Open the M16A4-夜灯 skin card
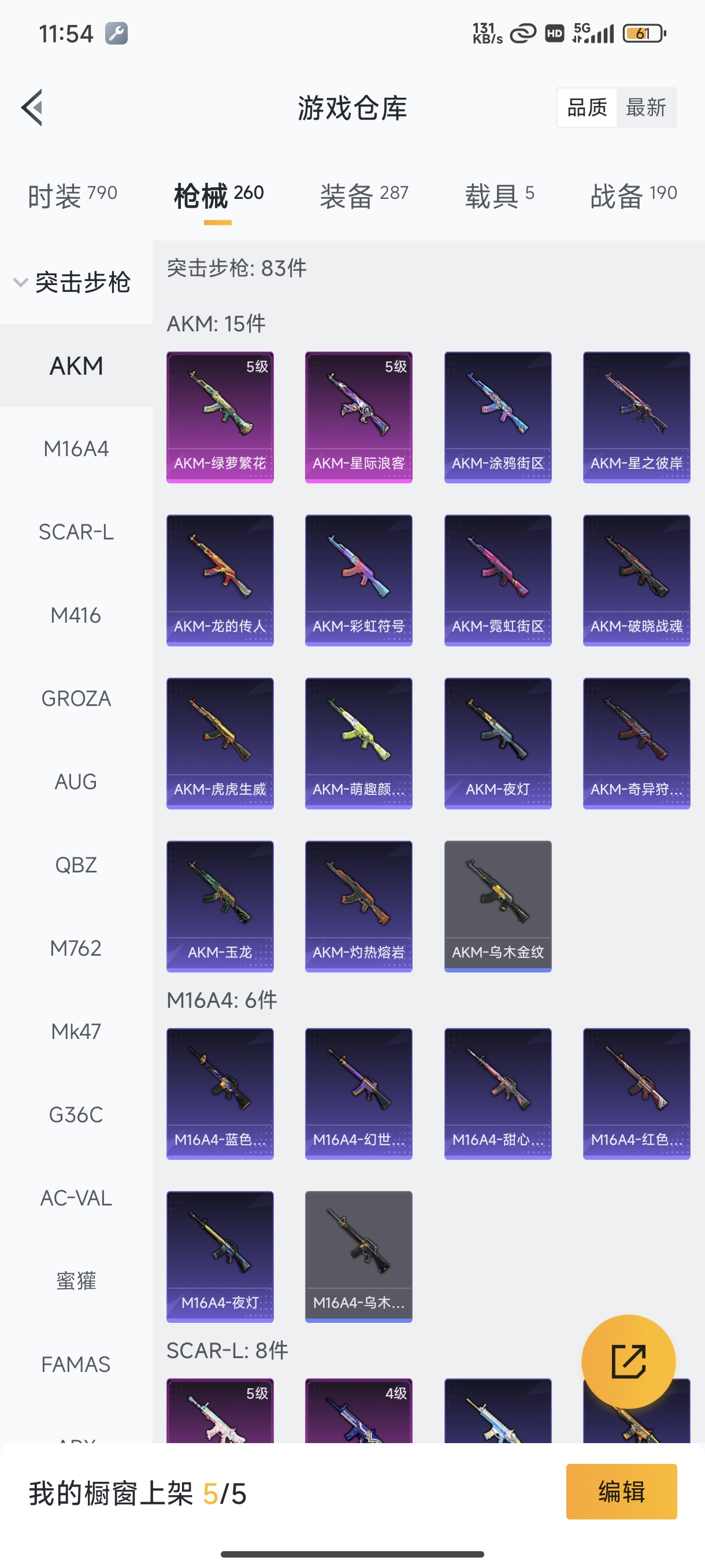705x1568 pixels. pos(220,1256)
